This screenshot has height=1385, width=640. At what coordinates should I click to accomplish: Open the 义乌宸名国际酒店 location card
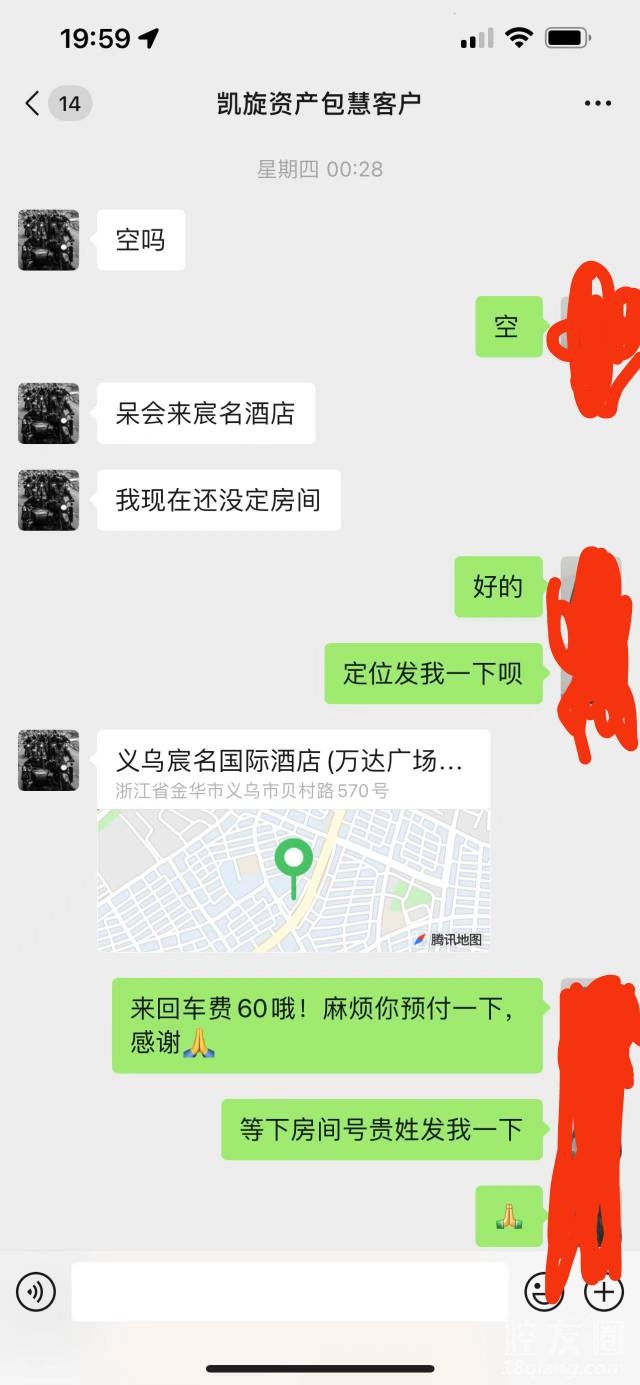coord(293,841)
